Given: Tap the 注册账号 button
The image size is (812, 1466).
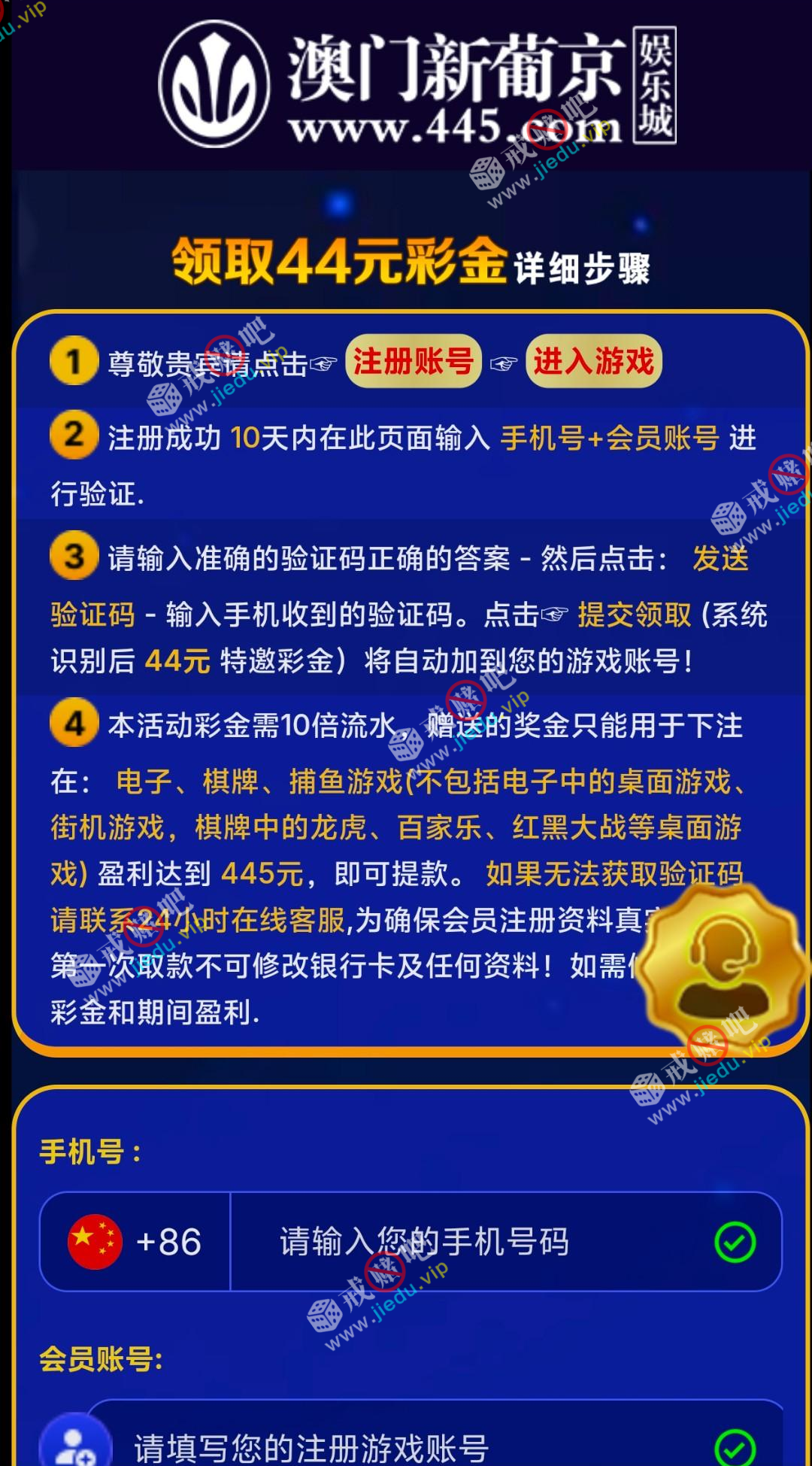Looking at the screenshot, I should click(x=413, y=362).
